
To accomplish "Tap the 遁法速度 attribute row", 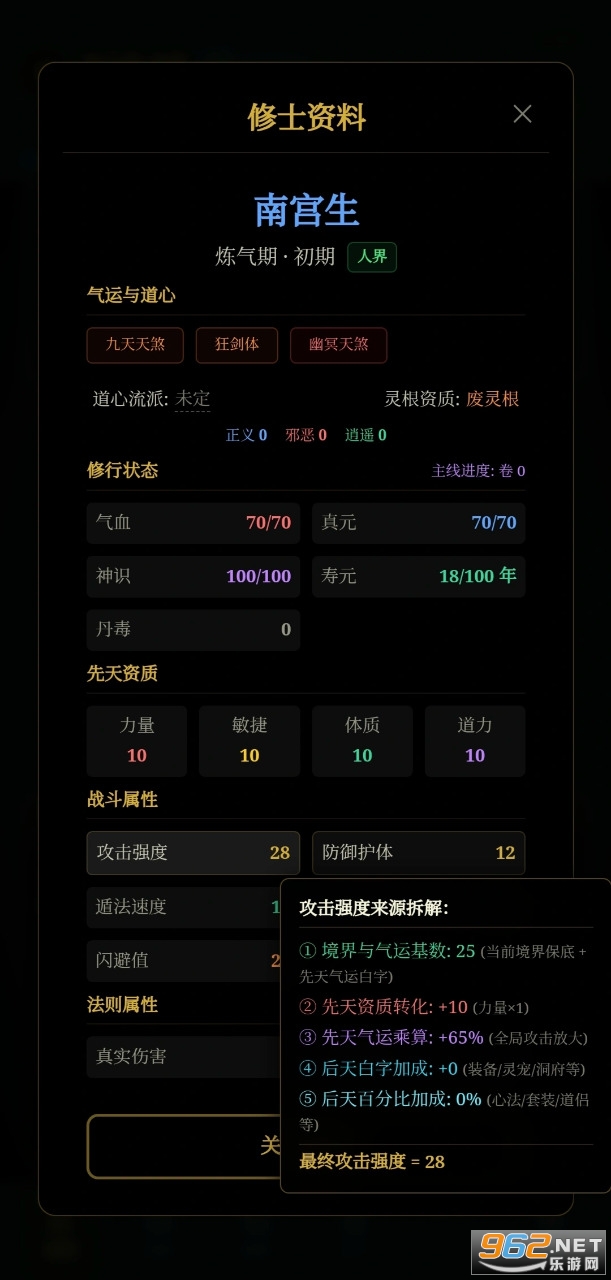I will tap(180, 907).
